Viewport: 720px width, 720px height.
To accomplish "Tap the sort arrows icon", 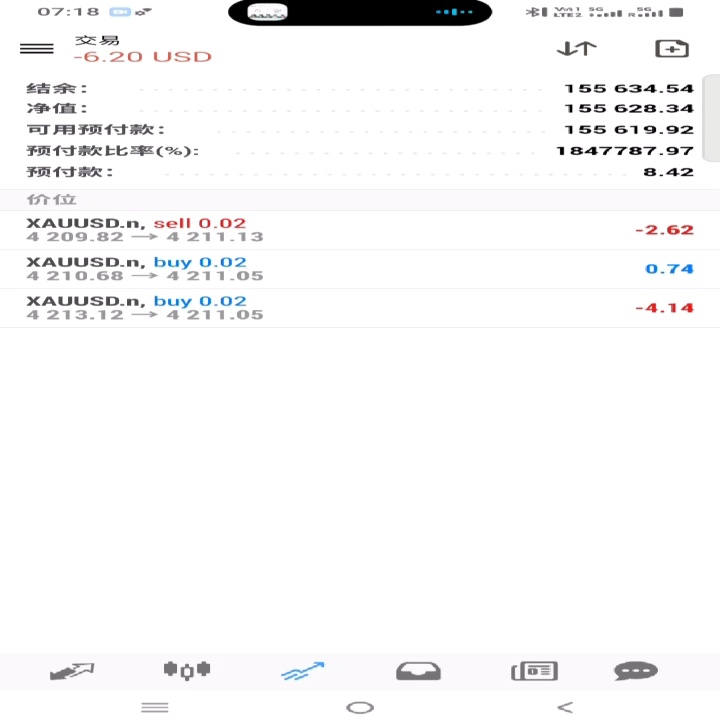I will 576,48.
